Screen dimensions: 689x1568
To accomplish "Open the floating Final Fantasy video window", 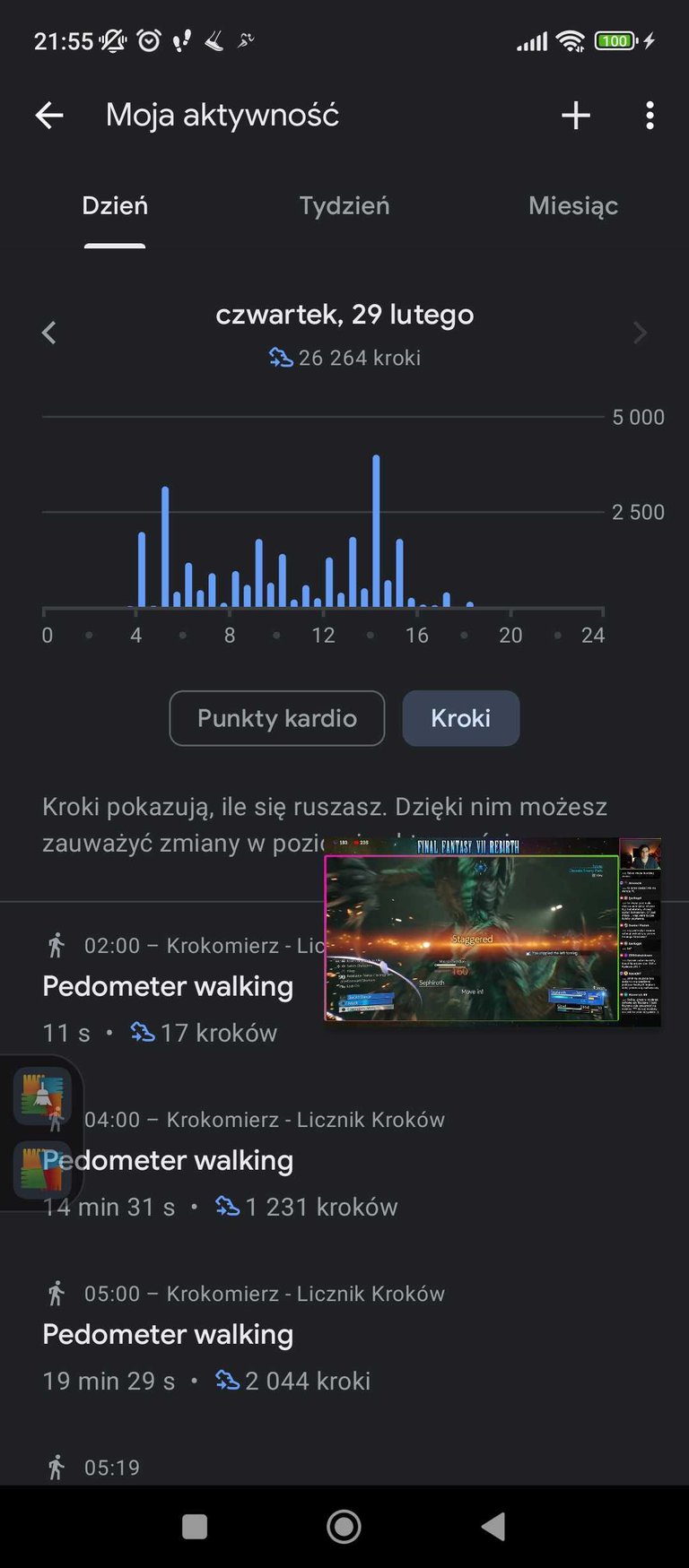I will [x=493, y=931].
